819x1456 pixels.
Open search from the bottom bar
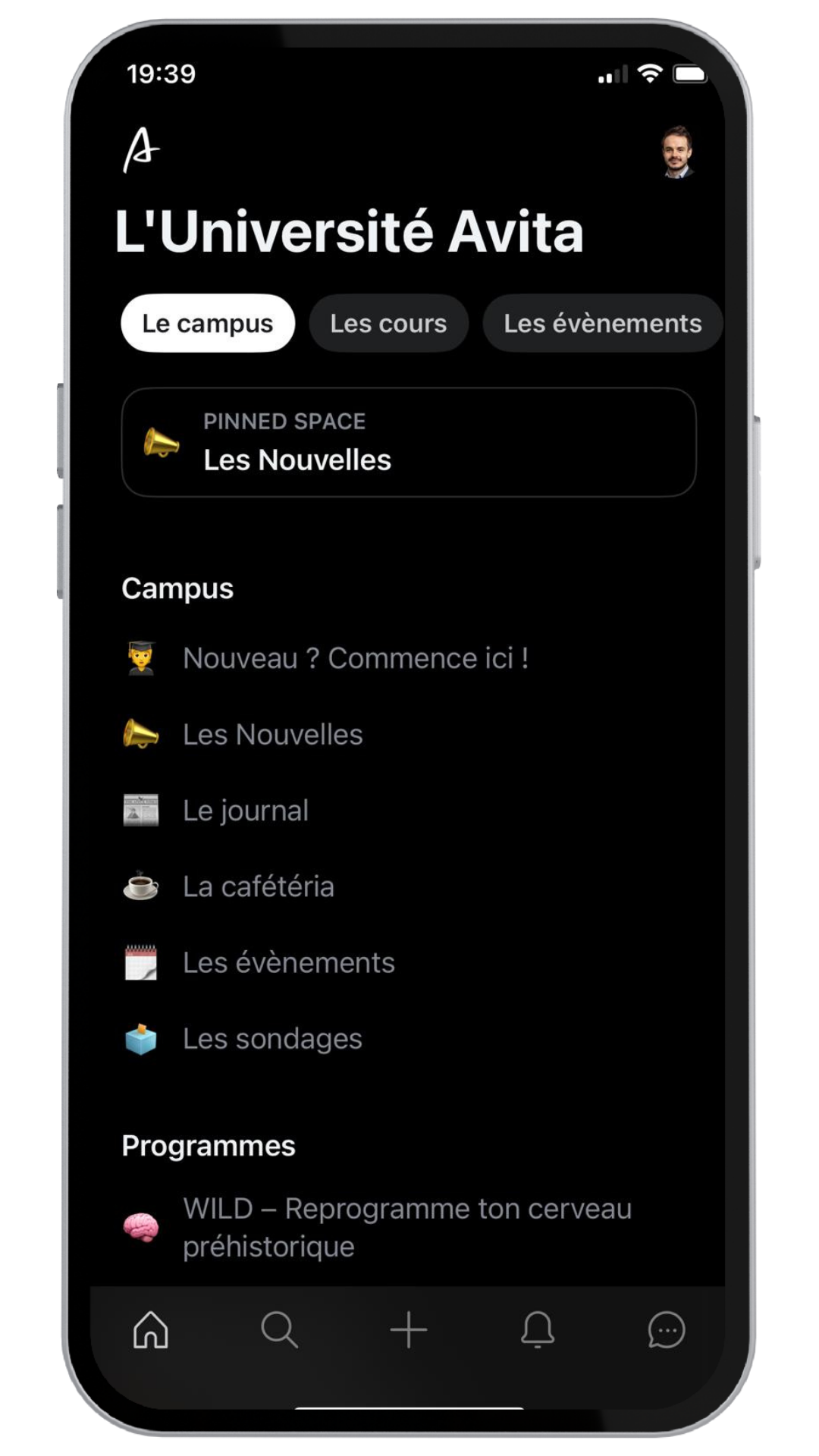[x=279, y=1330]
